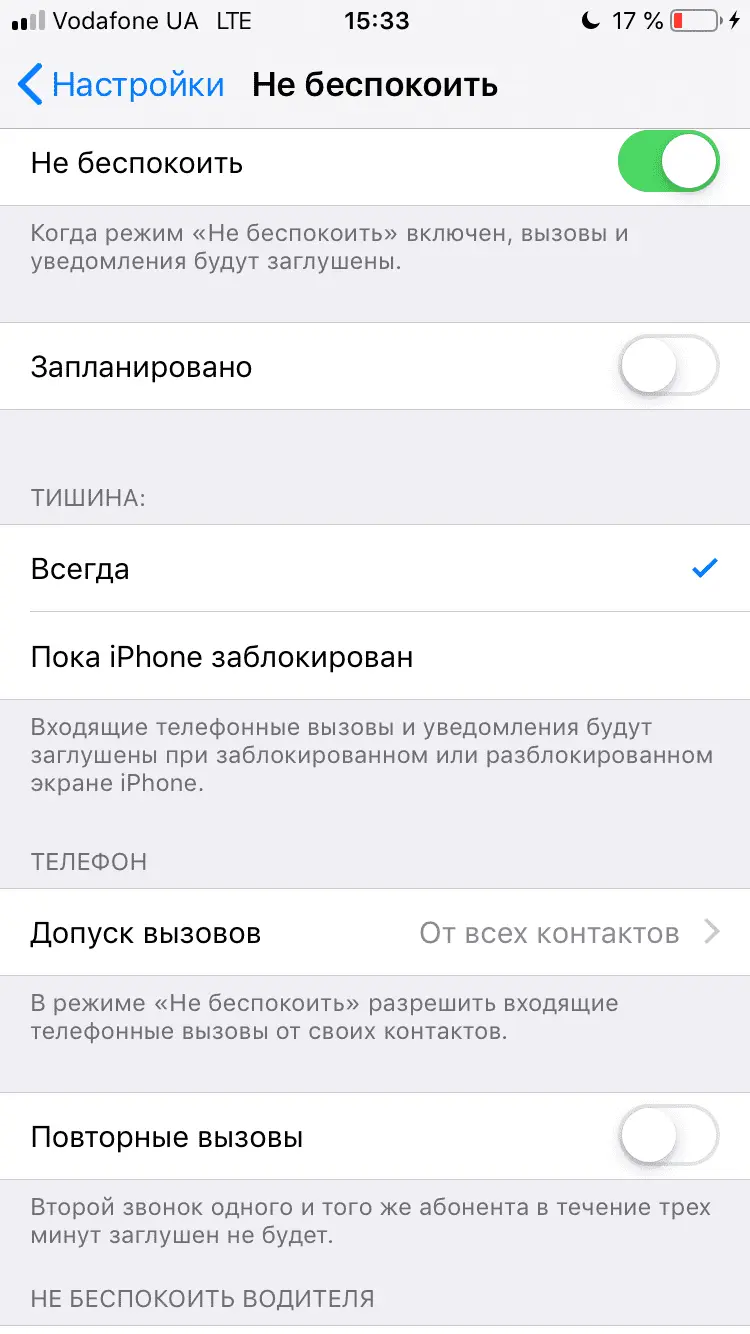Tap the LTE network indicator

coord(234,20)
